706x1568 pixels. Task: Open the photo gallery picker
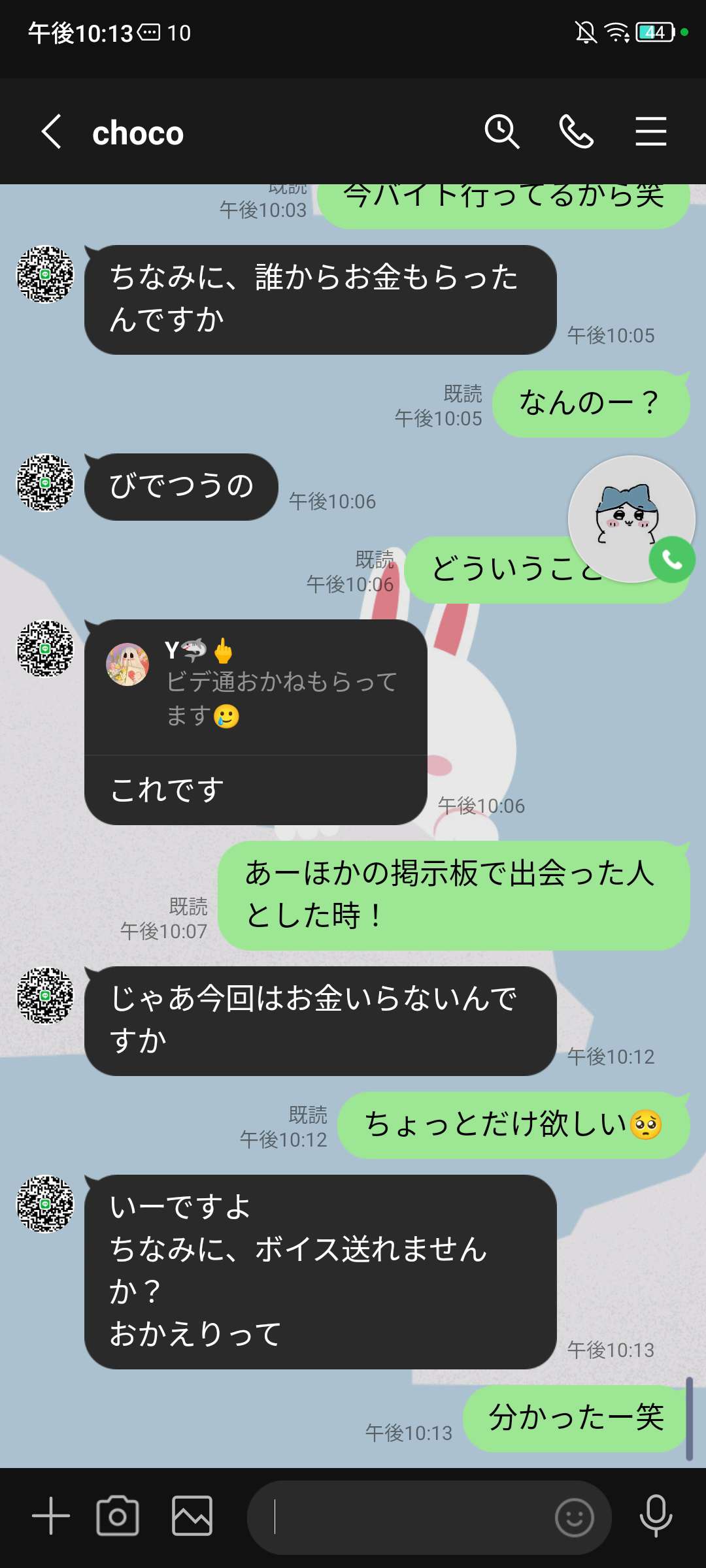[192, 1516]
